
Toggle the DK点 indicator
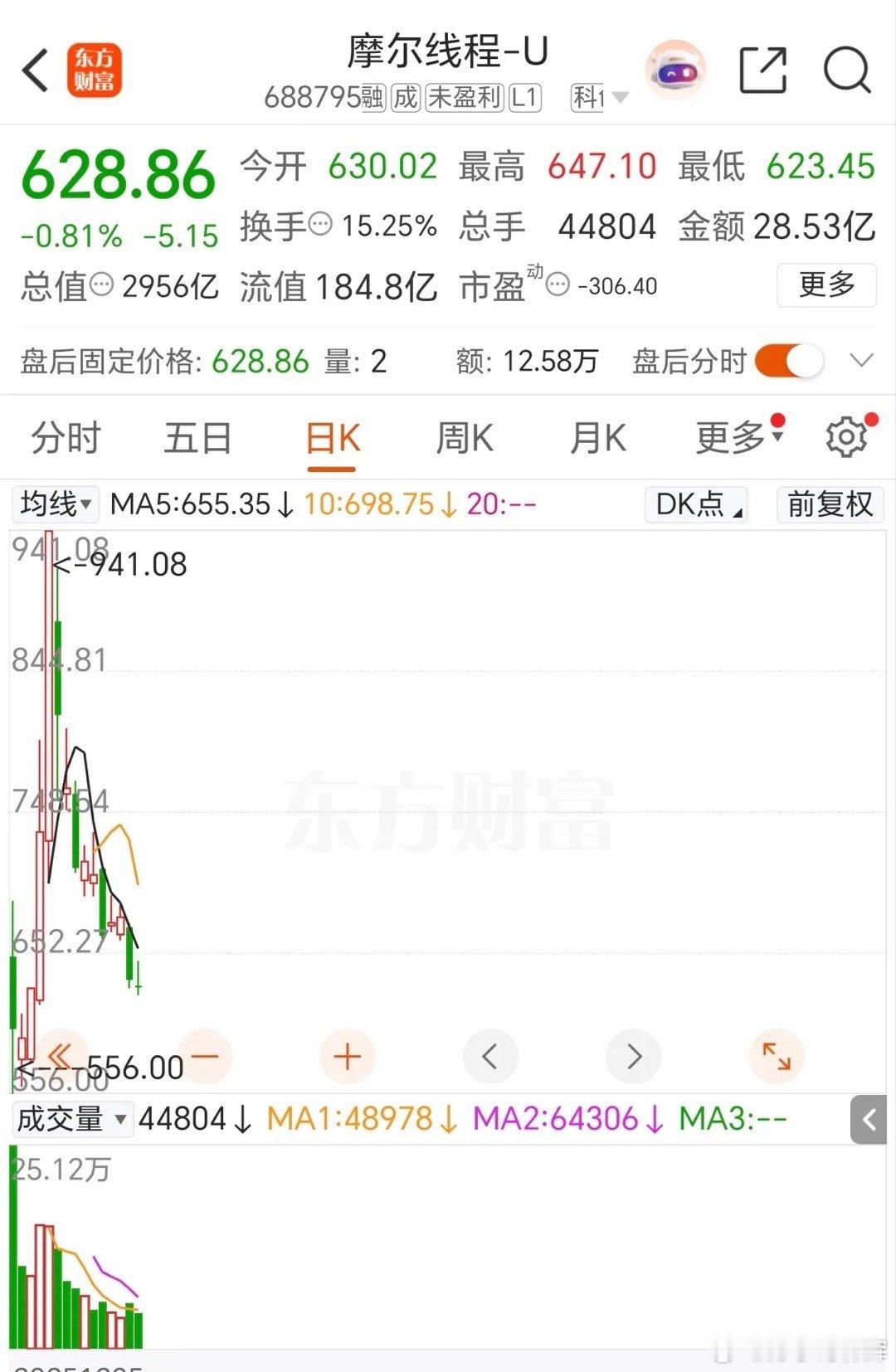[694, 503]
